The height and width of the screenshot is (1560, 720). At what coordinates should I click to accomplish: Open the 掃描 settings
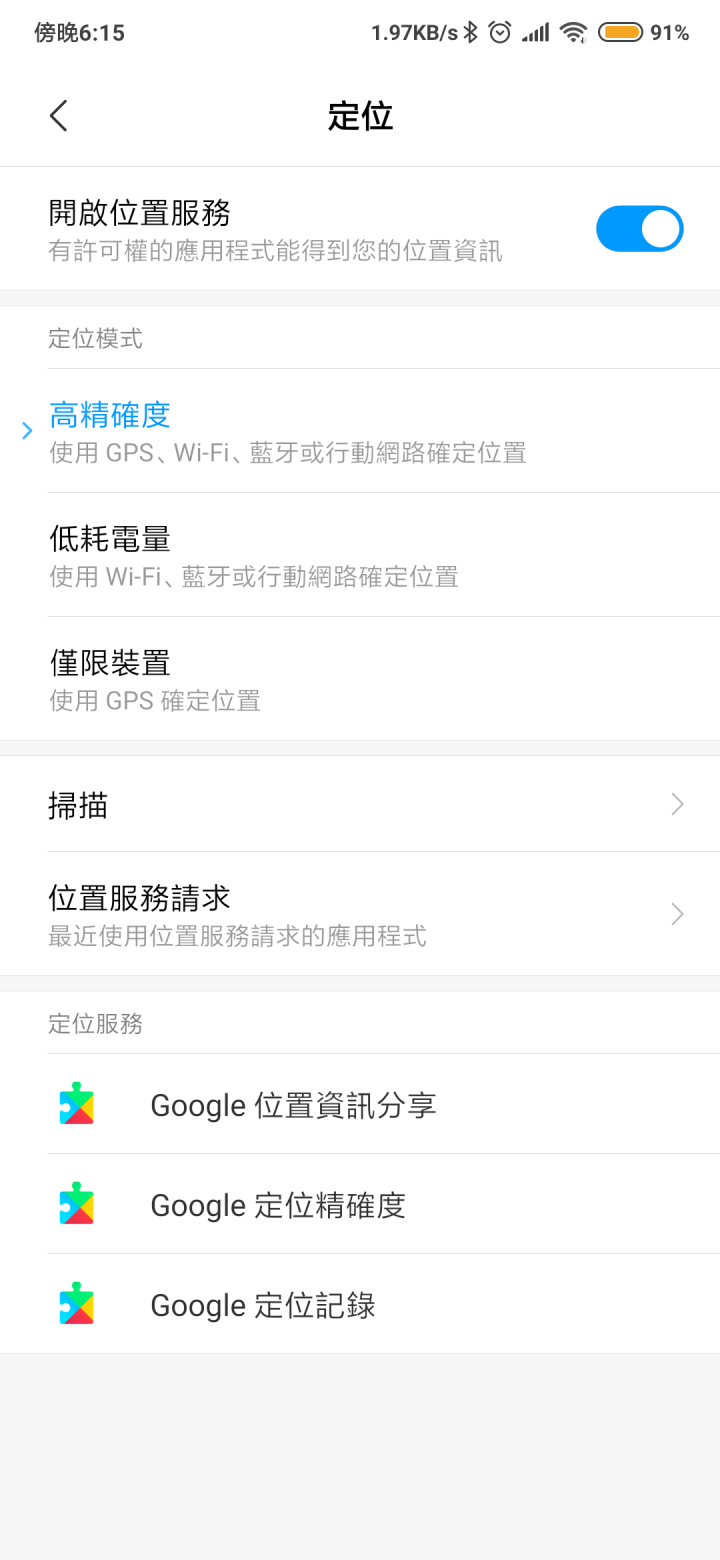[360, 804]
